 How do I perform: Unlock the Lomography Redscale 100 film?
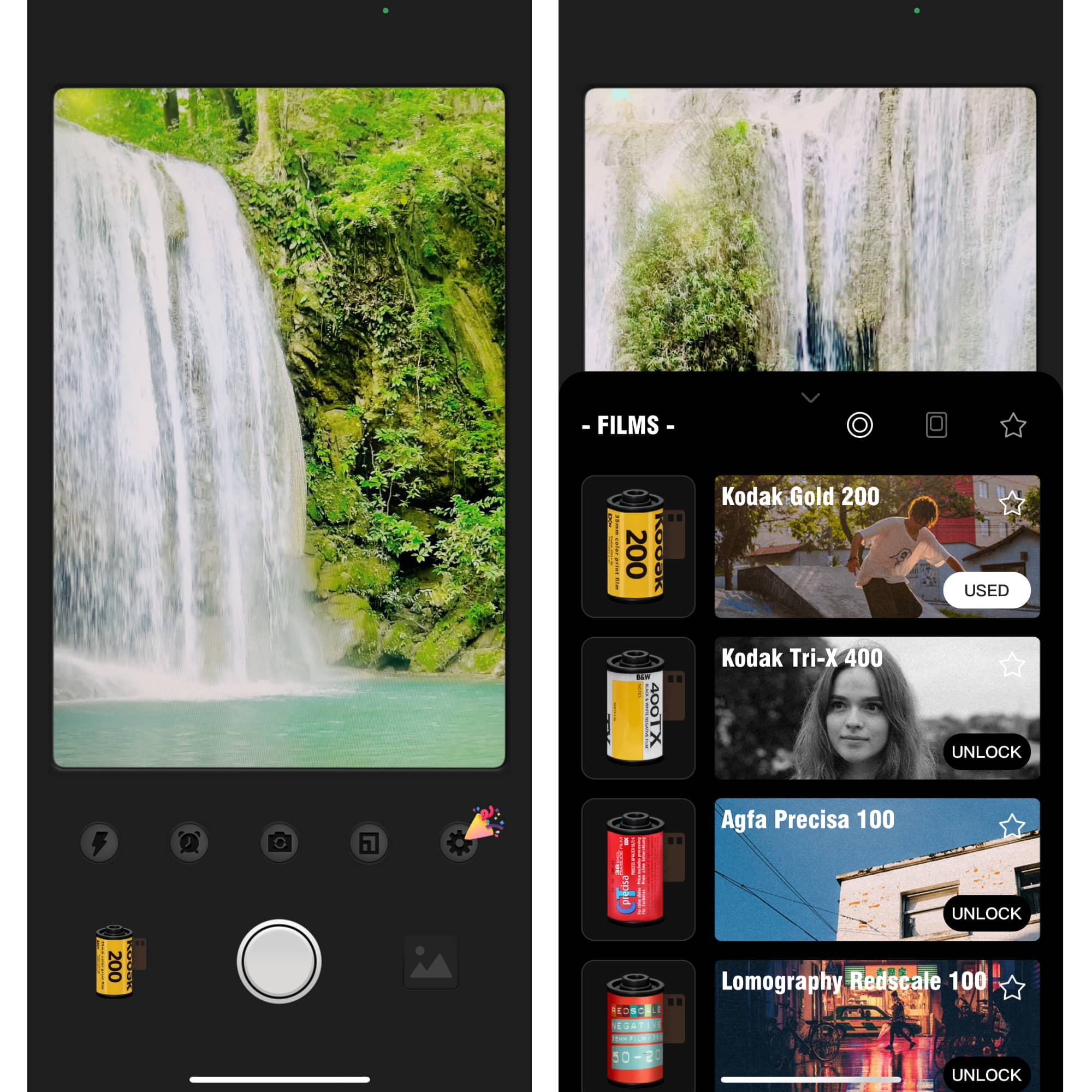986,1074
